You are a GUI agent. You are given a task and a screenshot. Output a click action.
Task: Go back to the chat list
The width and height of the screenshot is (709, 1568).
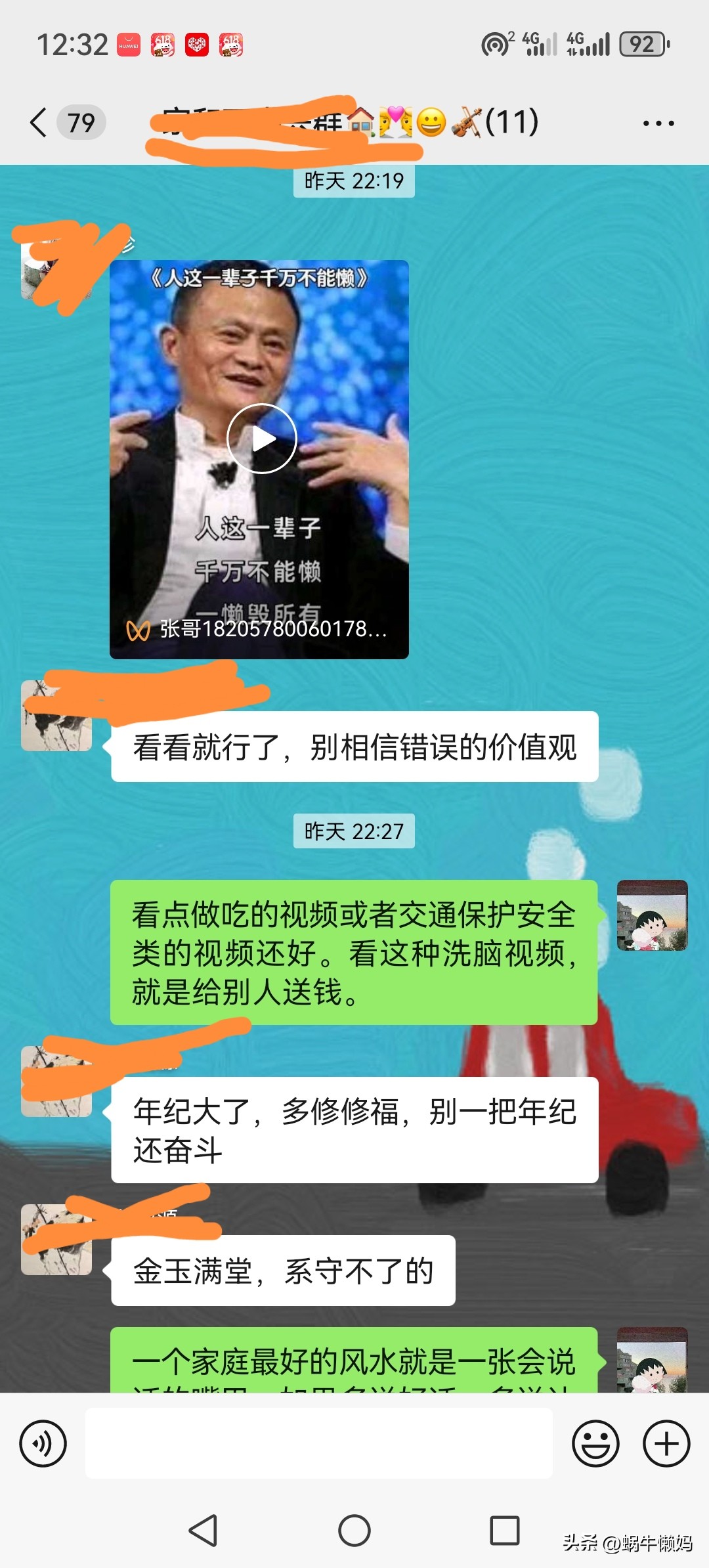point(39,123)
